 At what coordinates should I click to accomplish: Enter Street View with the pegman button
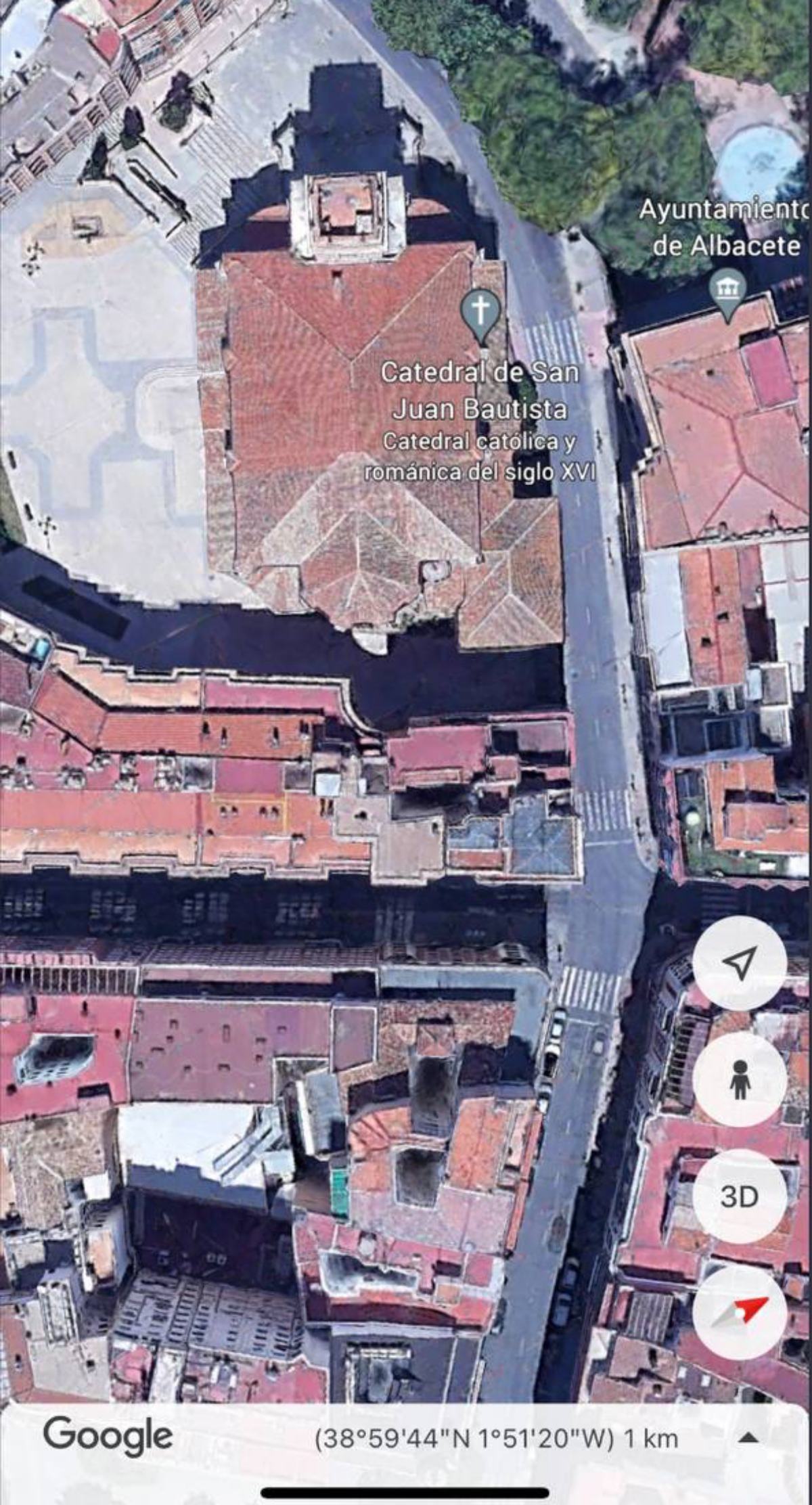click(740, 1079)
